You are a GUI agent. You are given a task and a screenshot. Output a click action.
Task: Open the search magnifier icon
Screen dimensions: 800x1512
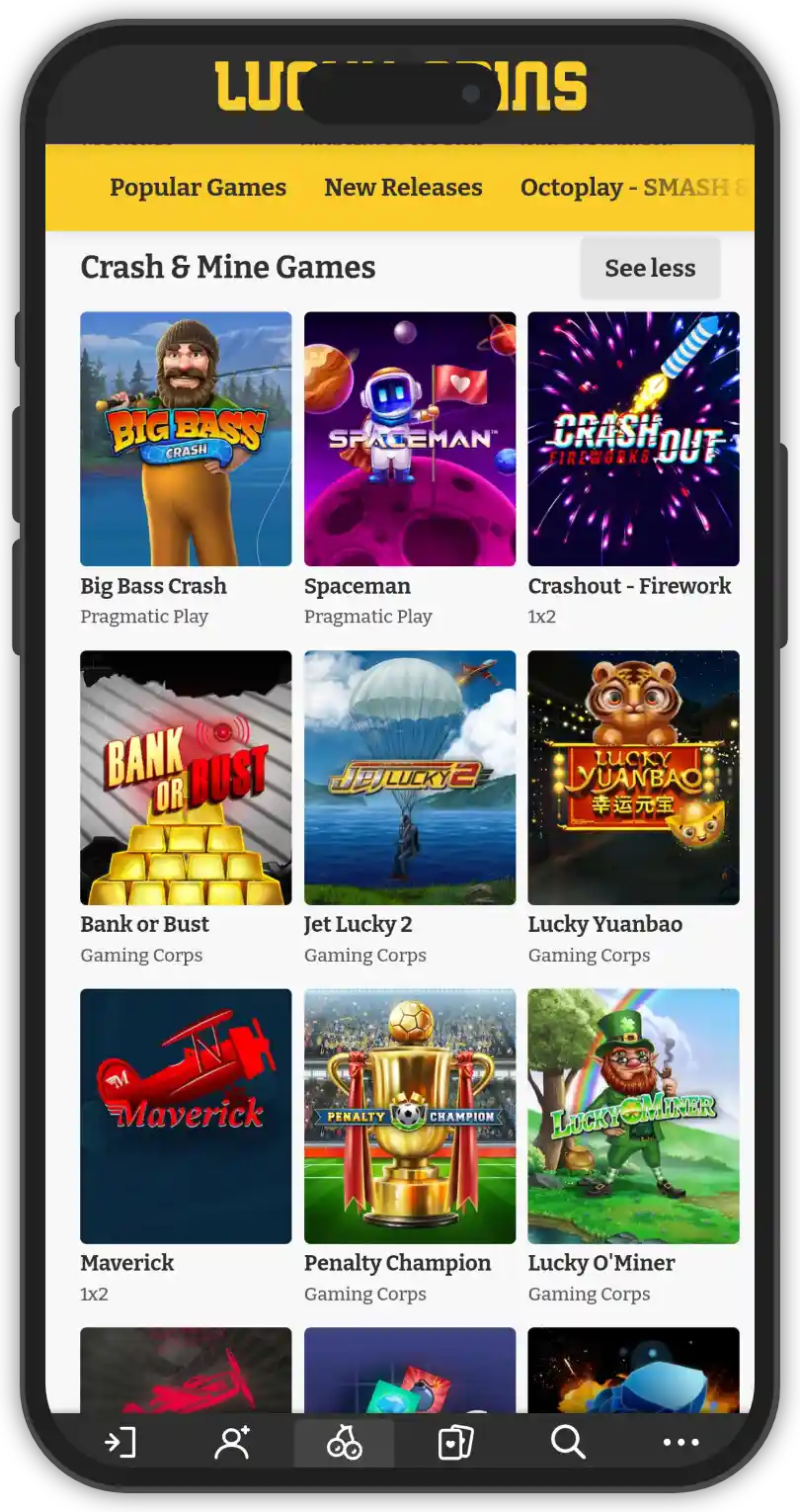(568, 1443)
